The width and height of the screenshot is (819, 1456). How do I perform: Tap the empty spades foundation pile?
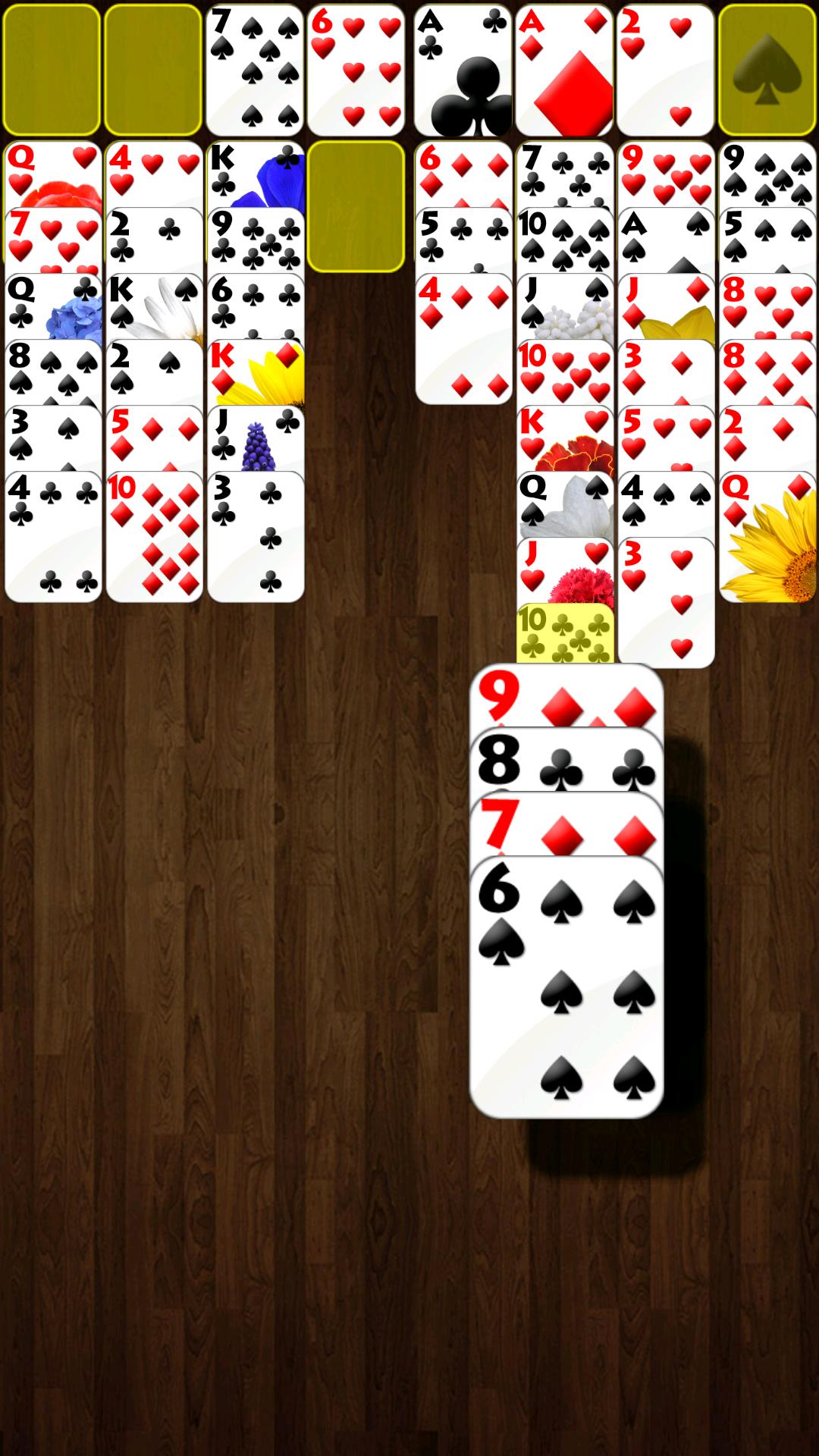767,70
